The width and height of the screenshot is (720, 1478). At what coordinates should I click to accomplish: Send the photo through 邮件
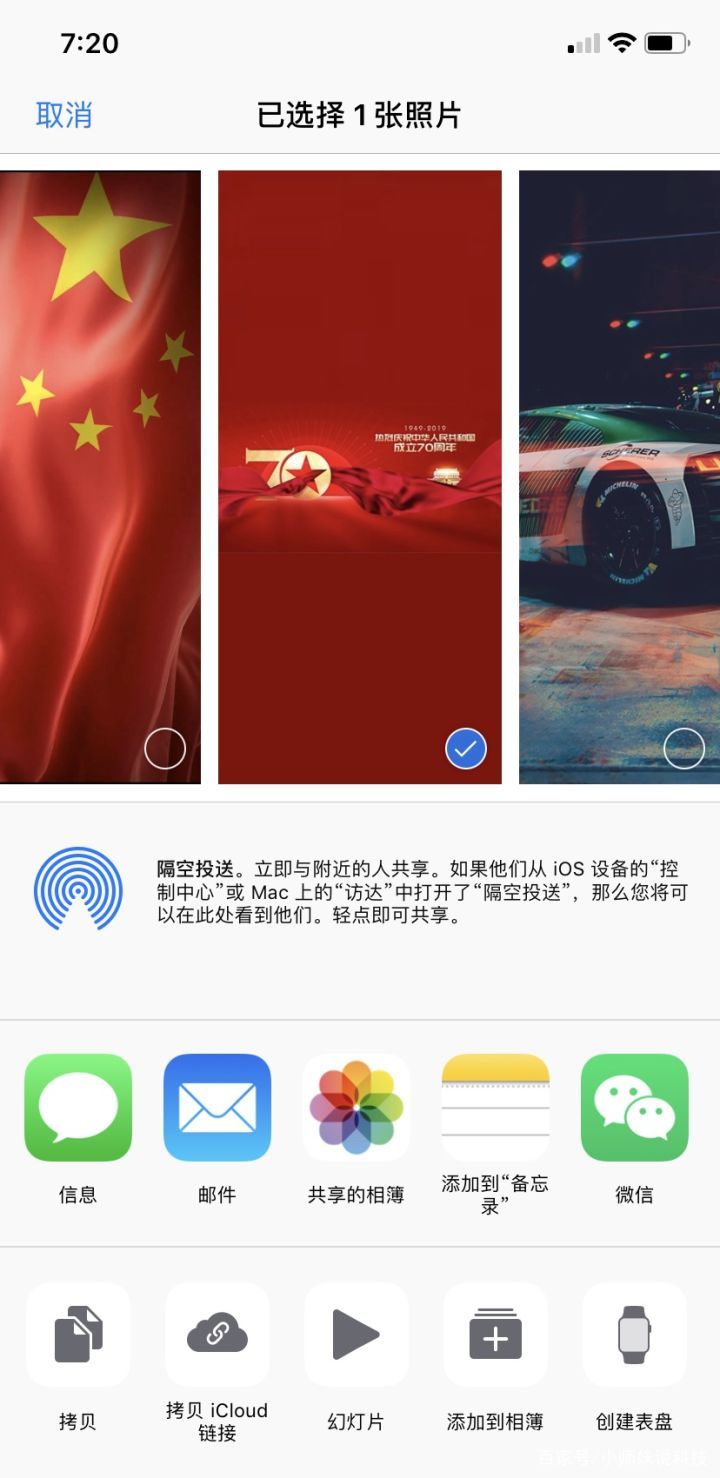click(217, 1108)
